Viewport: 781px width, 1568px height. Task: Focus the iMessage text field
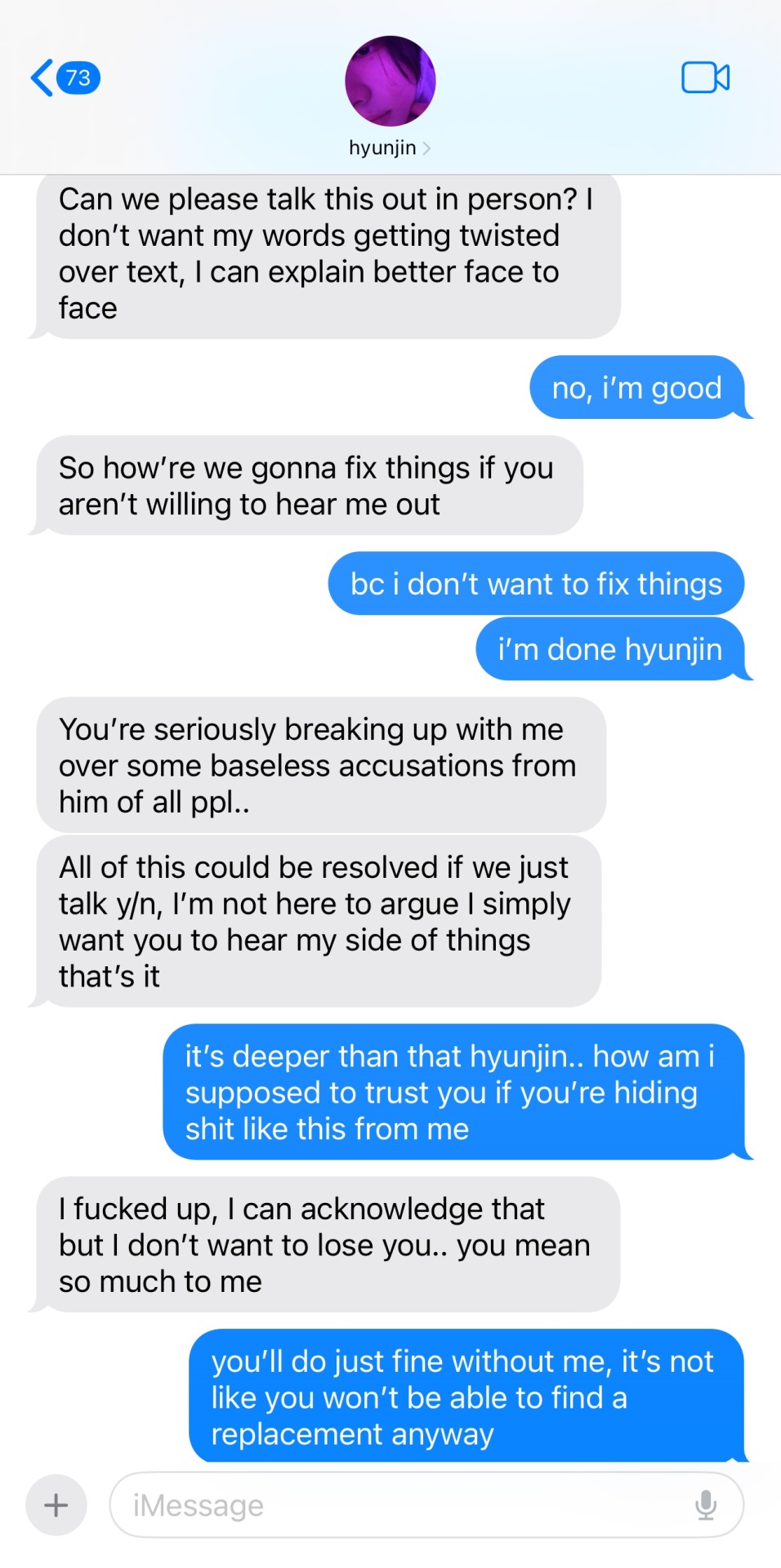click(x=400, y=1505)
